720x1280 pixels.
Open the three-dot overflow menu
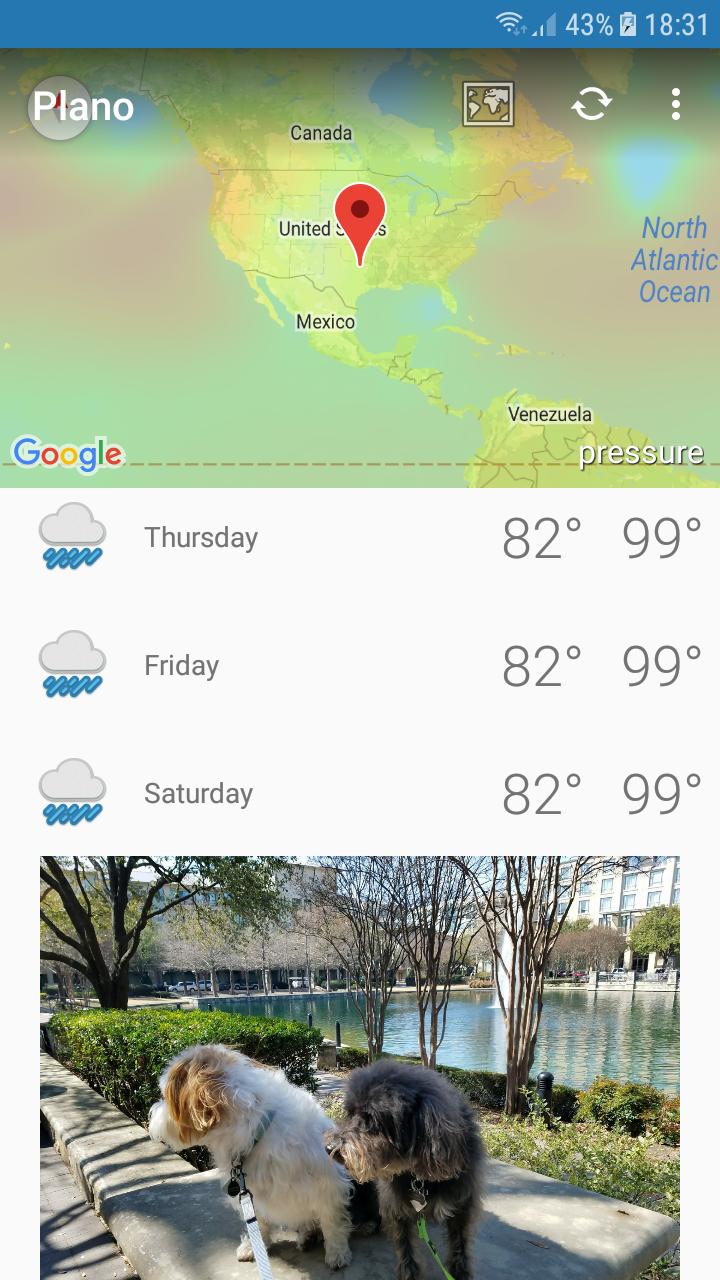point(675,102)
